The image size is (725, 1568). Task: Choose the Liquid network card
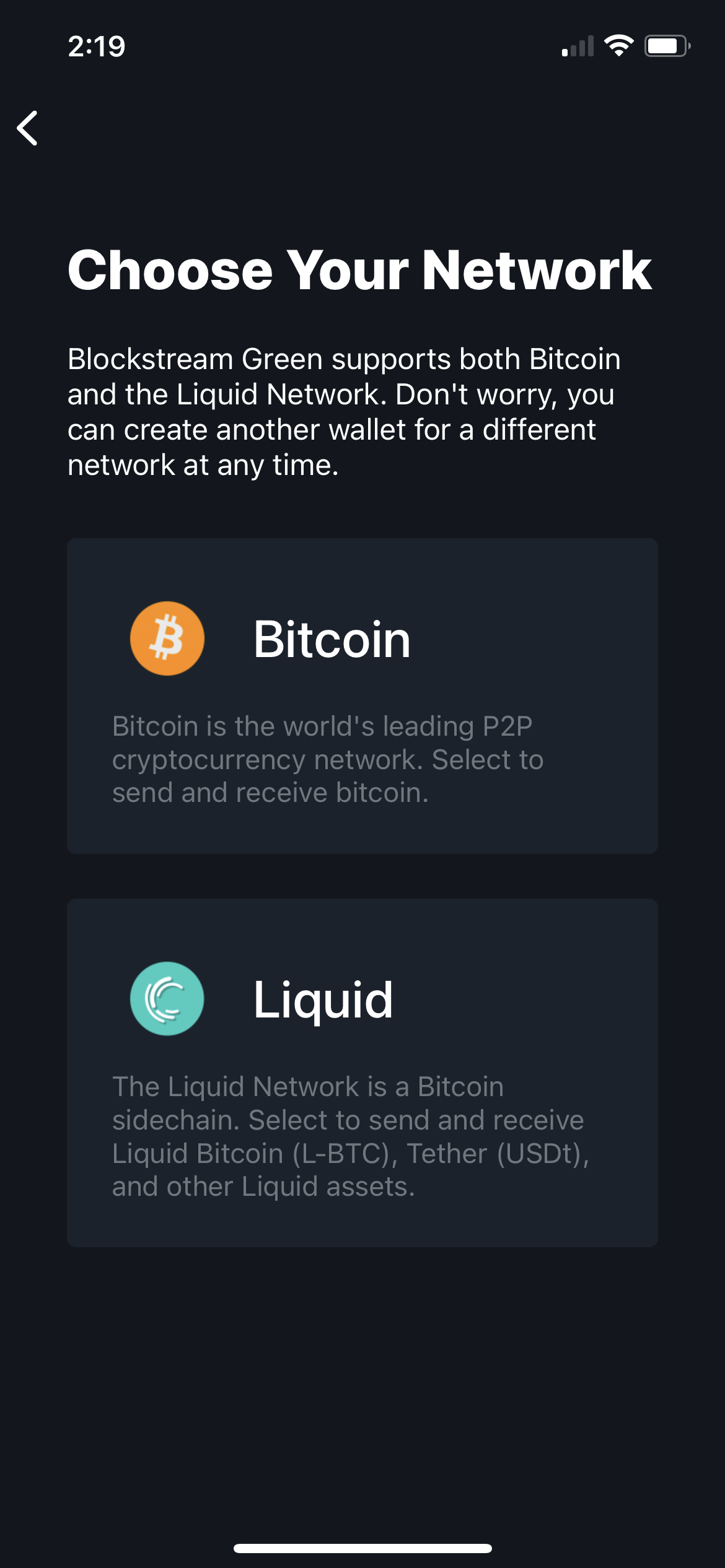362,1072
